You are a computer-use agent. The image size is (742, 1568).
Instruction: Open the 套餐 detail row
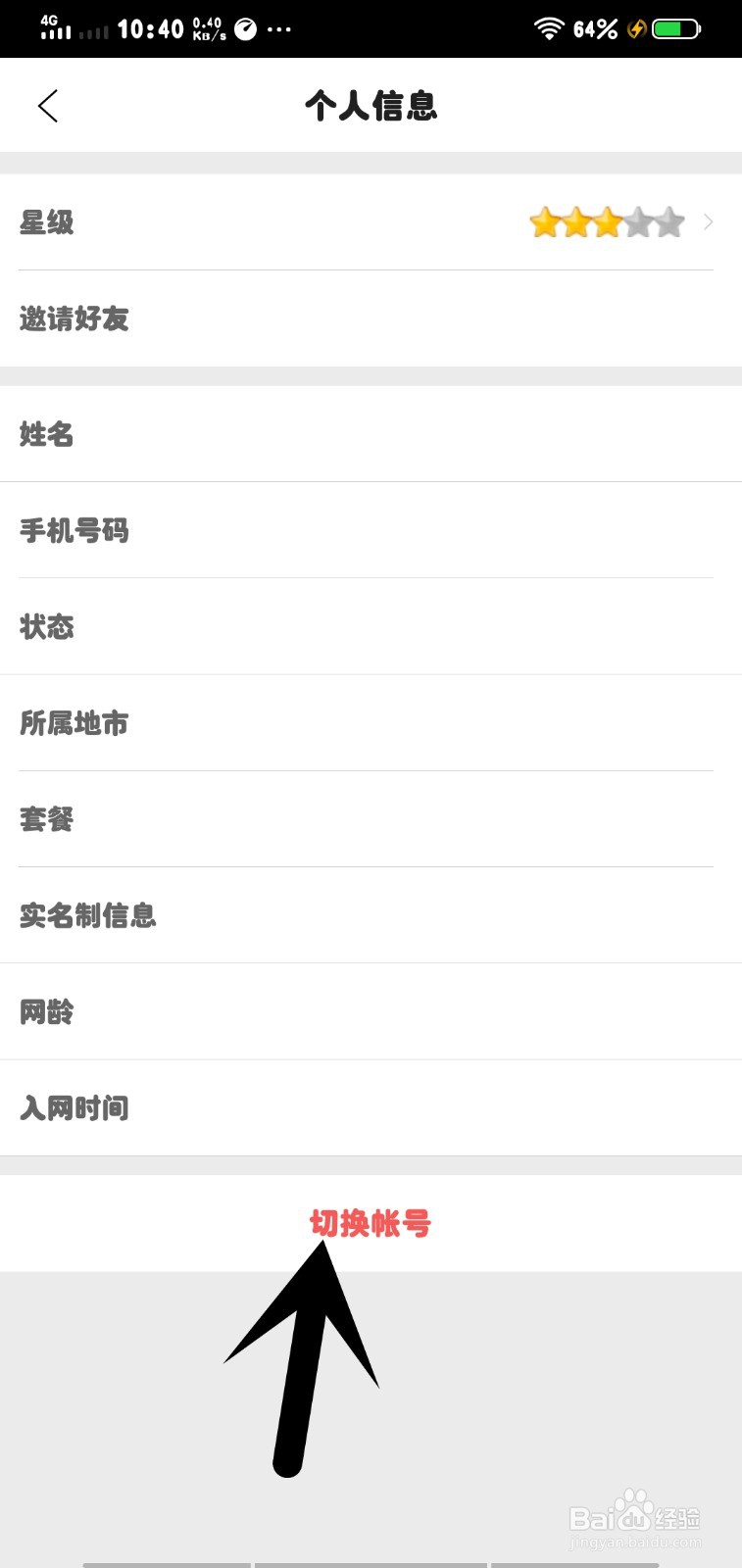click(371, 819)
